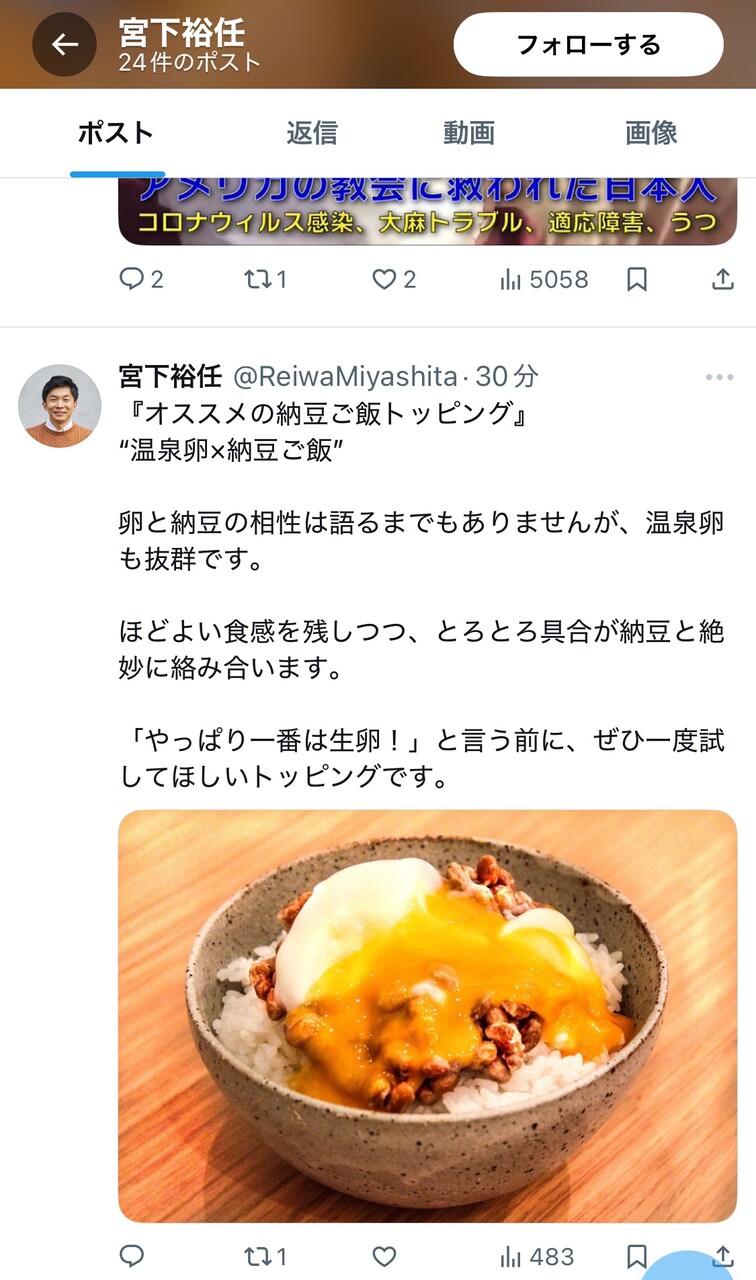Switch to the 返信 tab
Screen dimensions: 756x1280
pyautogui.click(x=312, y=133)
